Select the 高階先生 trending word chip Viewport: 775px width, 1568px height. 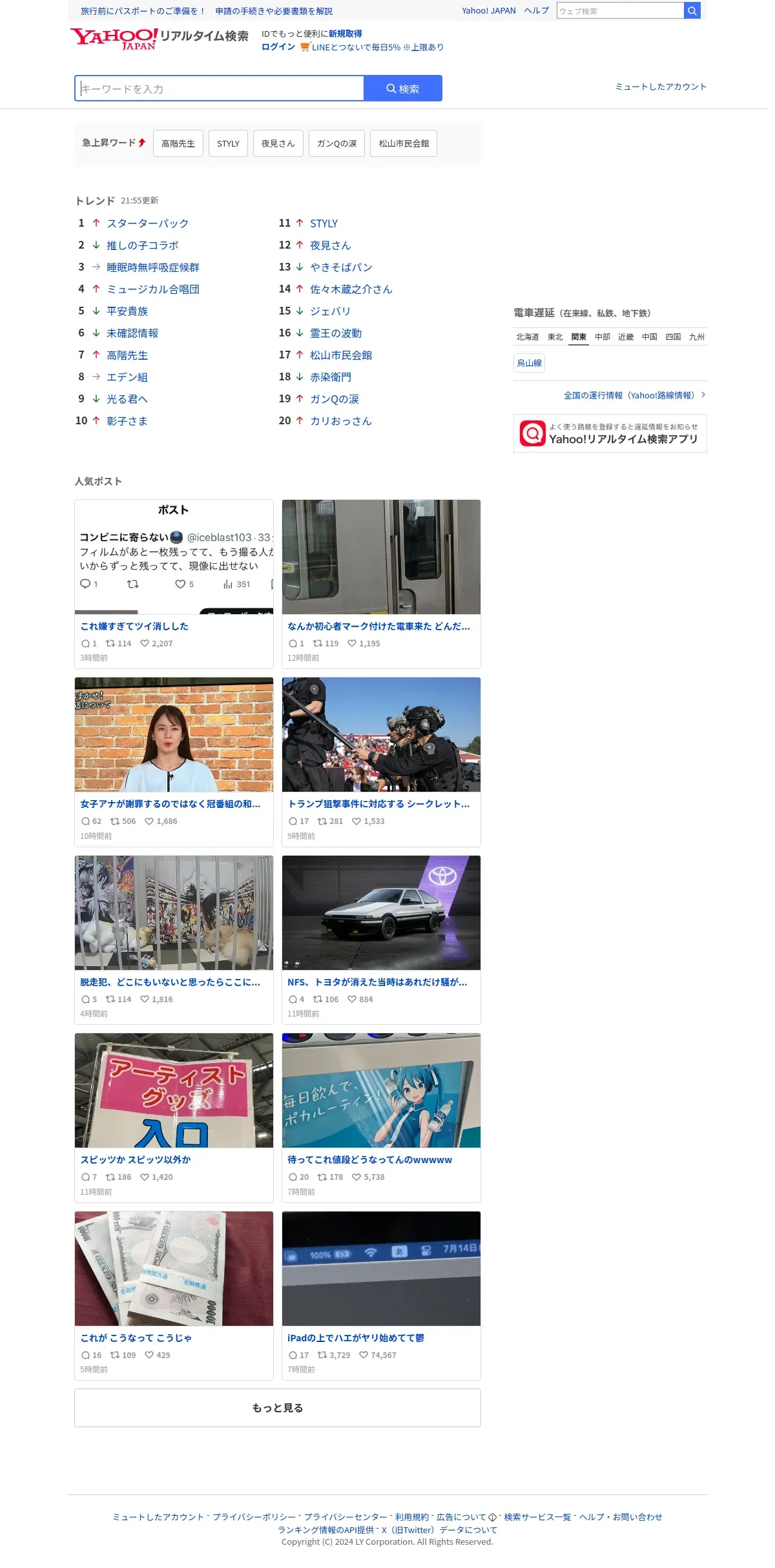tap(178, 143)
